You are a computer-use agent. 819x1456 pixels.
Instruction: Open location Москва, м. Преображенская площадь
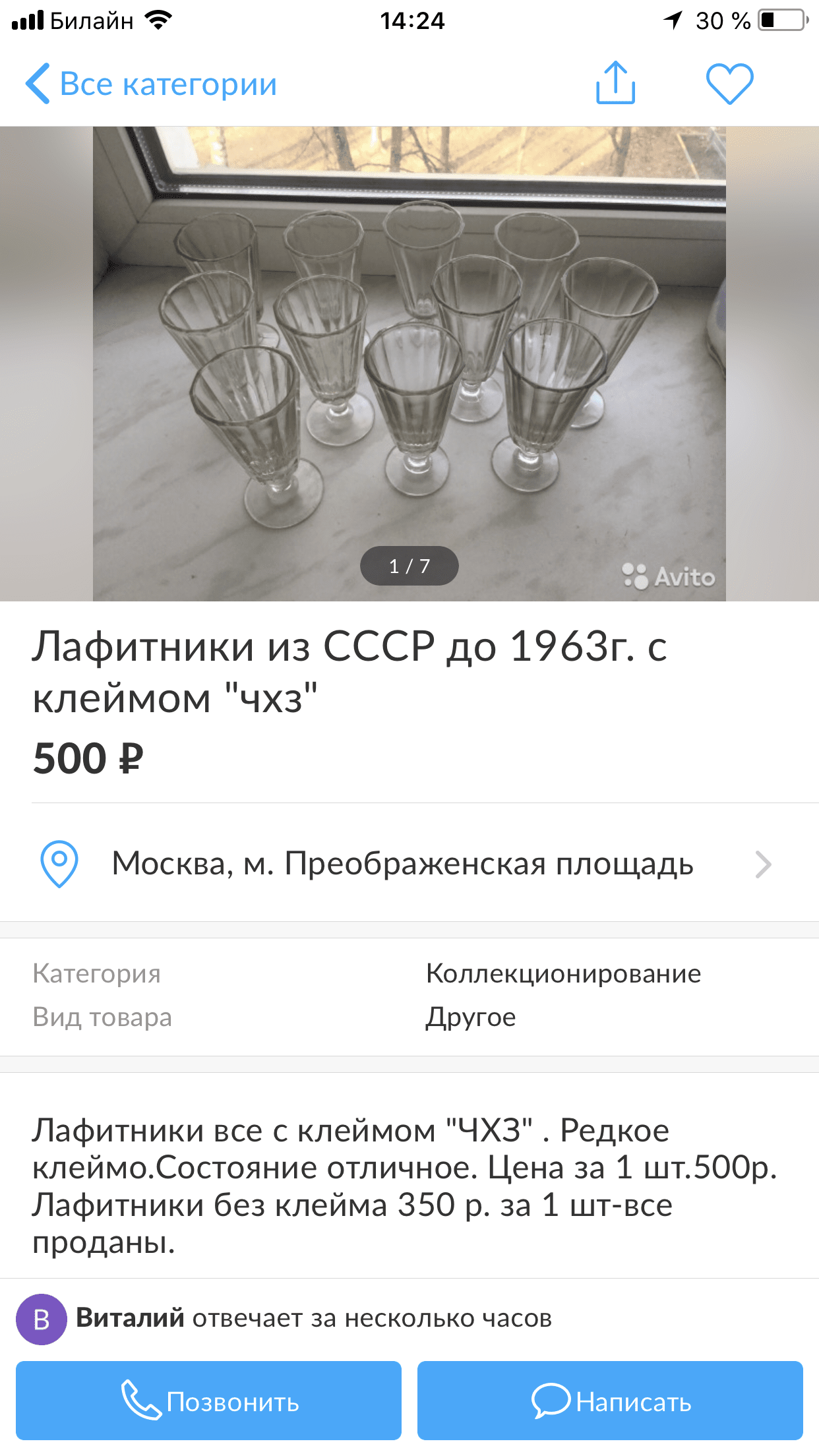(402, 863)
